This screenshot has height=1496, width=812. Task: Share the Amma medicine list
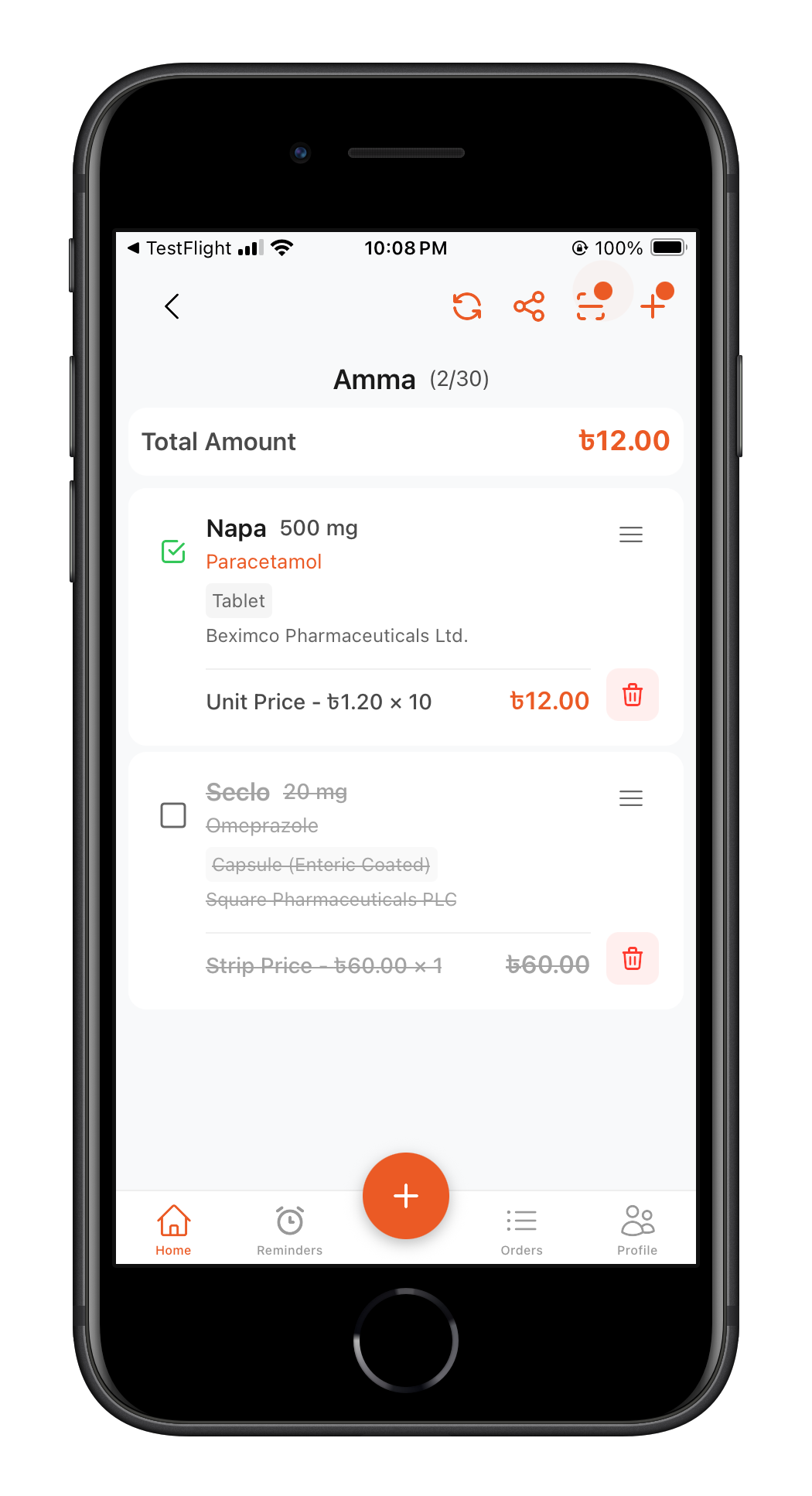point(529,306)
